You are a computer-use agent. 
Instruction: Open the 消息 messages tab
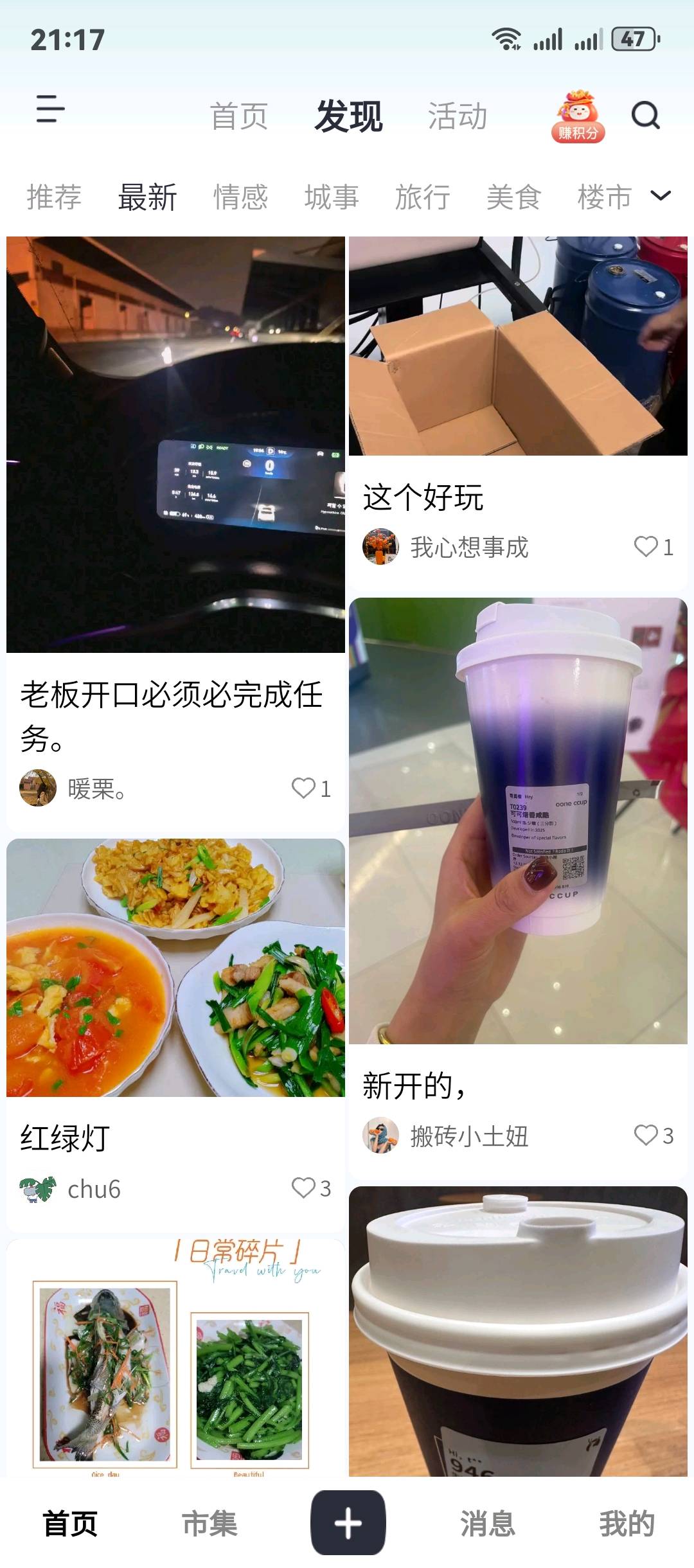(x=487, y=1524)
